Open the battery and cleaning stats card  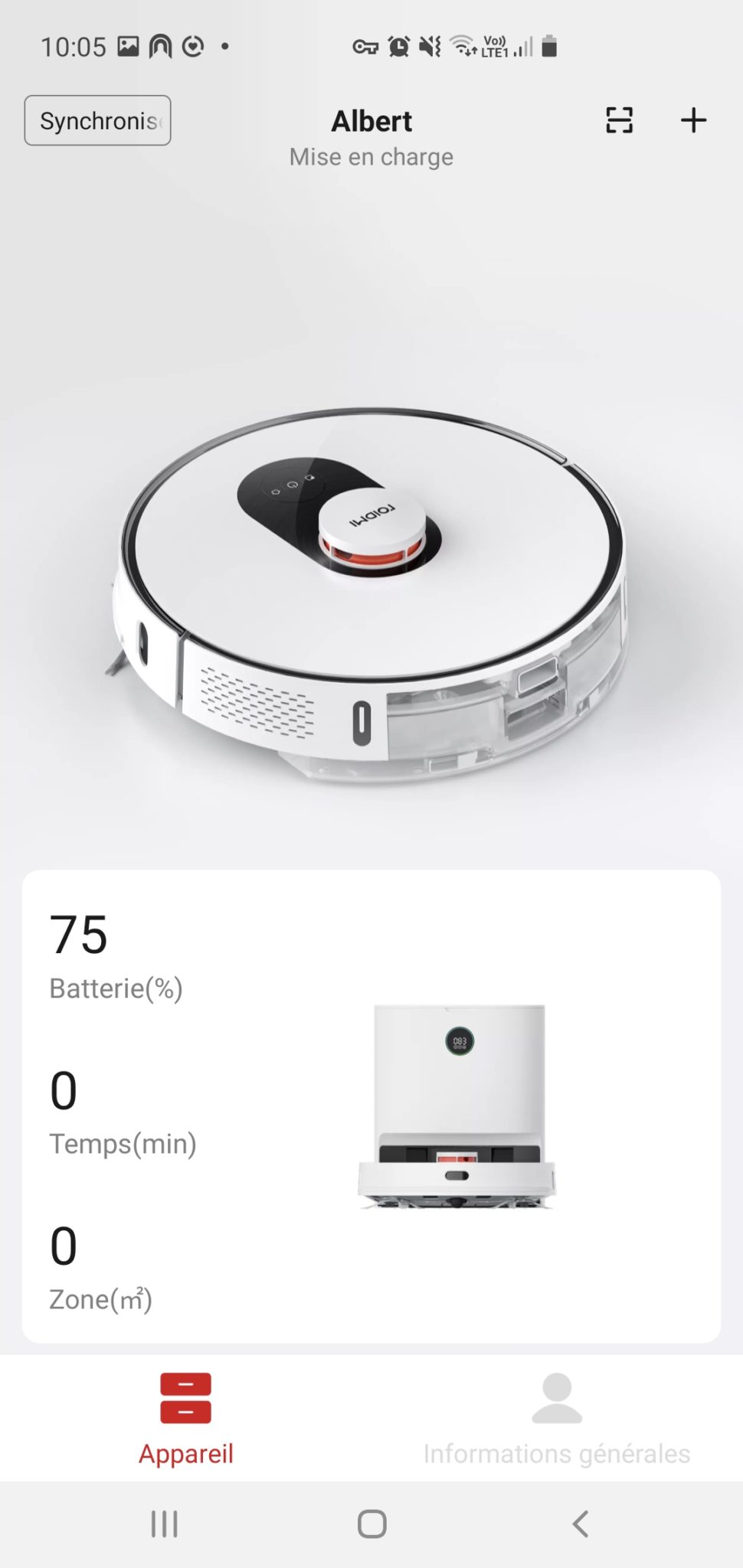point(371,1106)
